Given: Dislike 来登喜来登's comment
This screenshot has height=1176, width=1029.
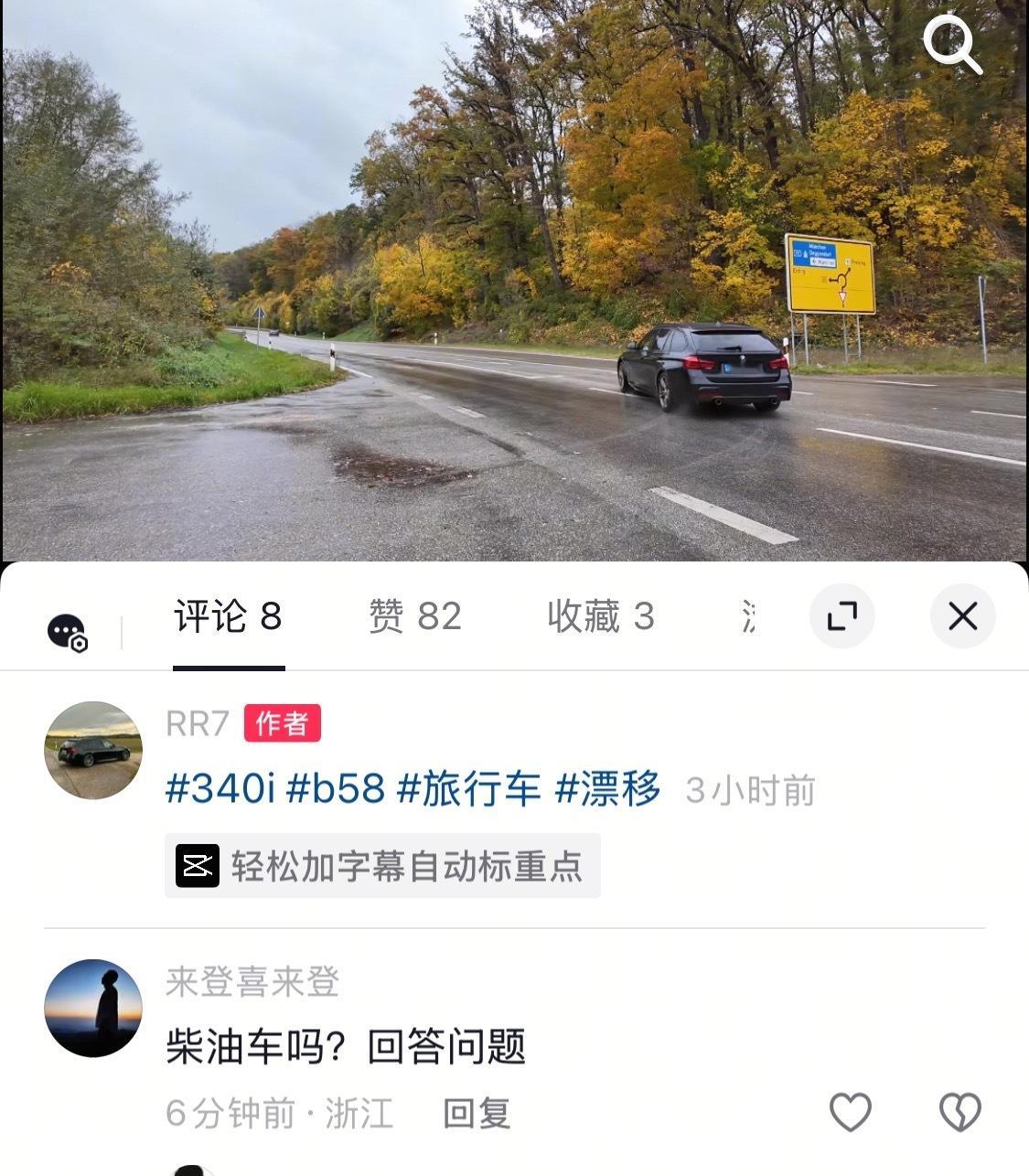Looking at the screenshot, I should [x=959, y=1112].
